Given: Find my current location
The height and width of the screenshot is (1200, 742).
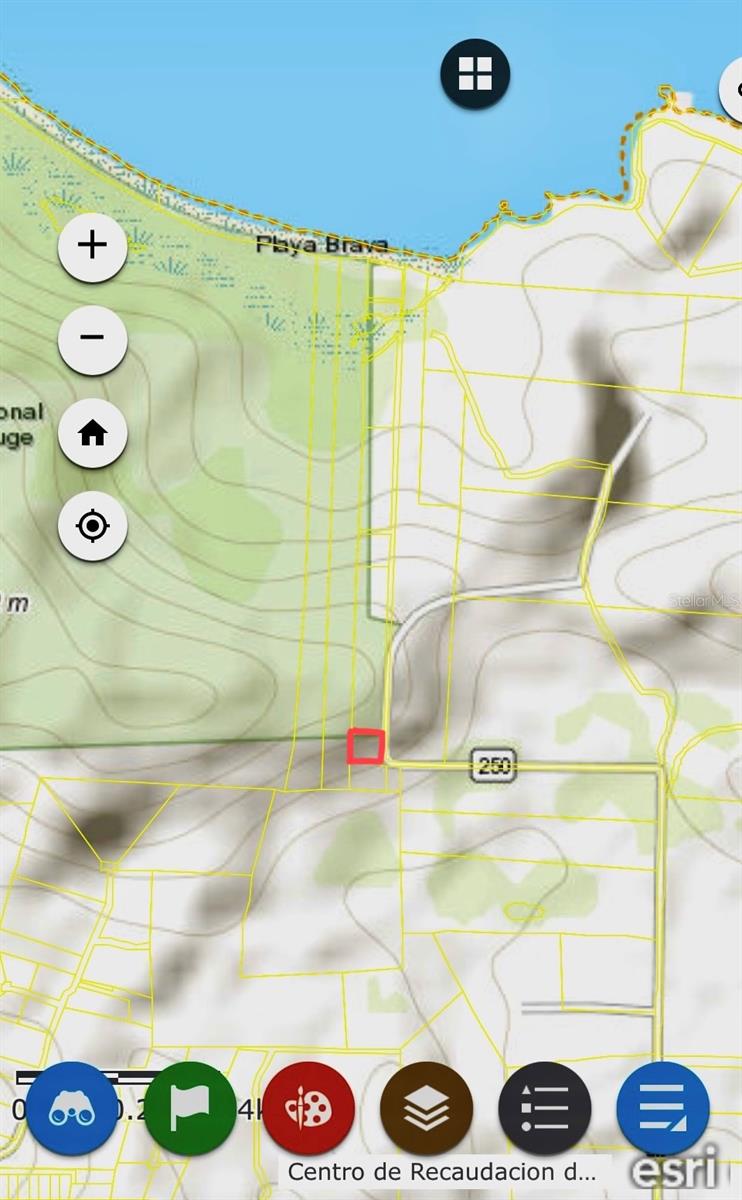Looking at the screenshot, I should pyautogui.click(x=92, y=525).
